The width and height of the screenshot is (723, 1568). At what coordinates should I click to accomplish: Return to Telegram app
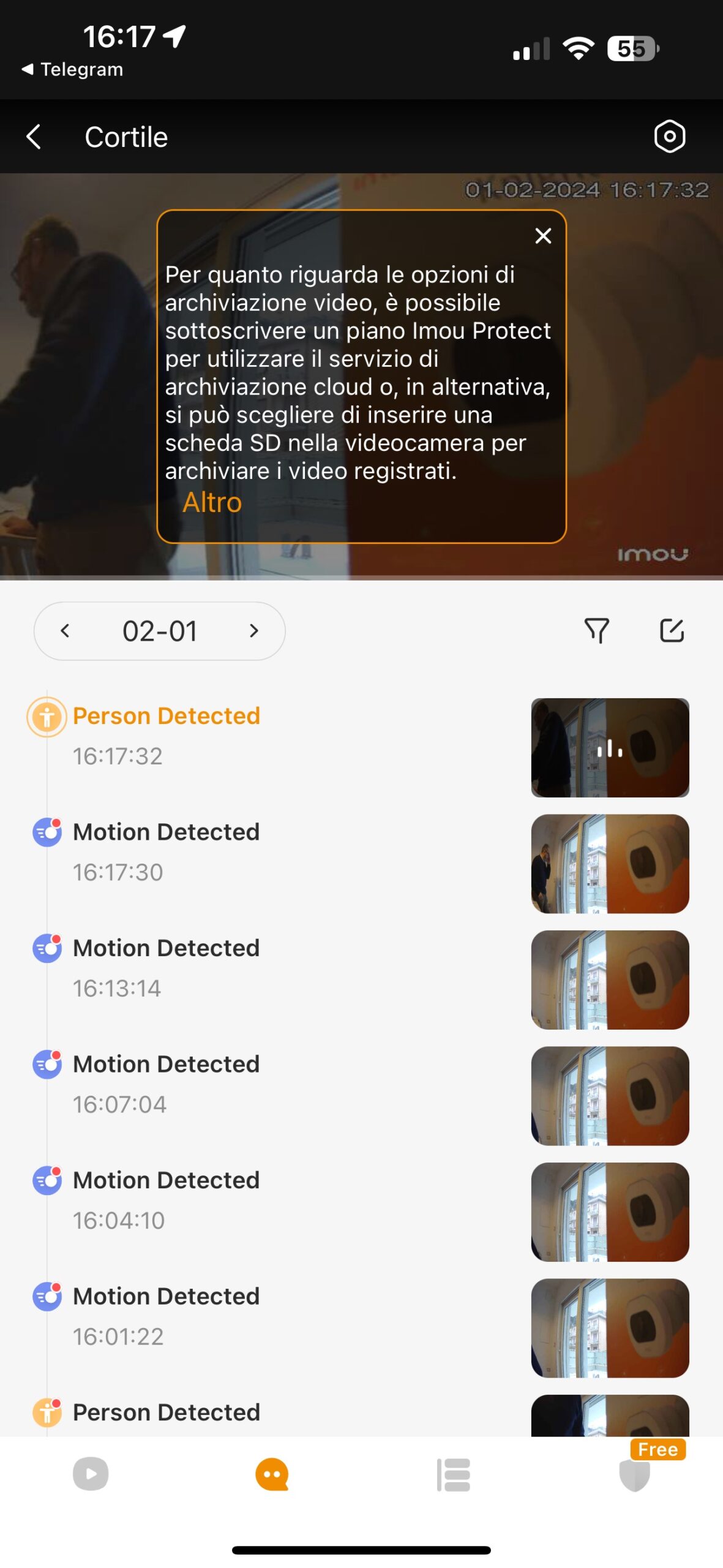point(72,69)
